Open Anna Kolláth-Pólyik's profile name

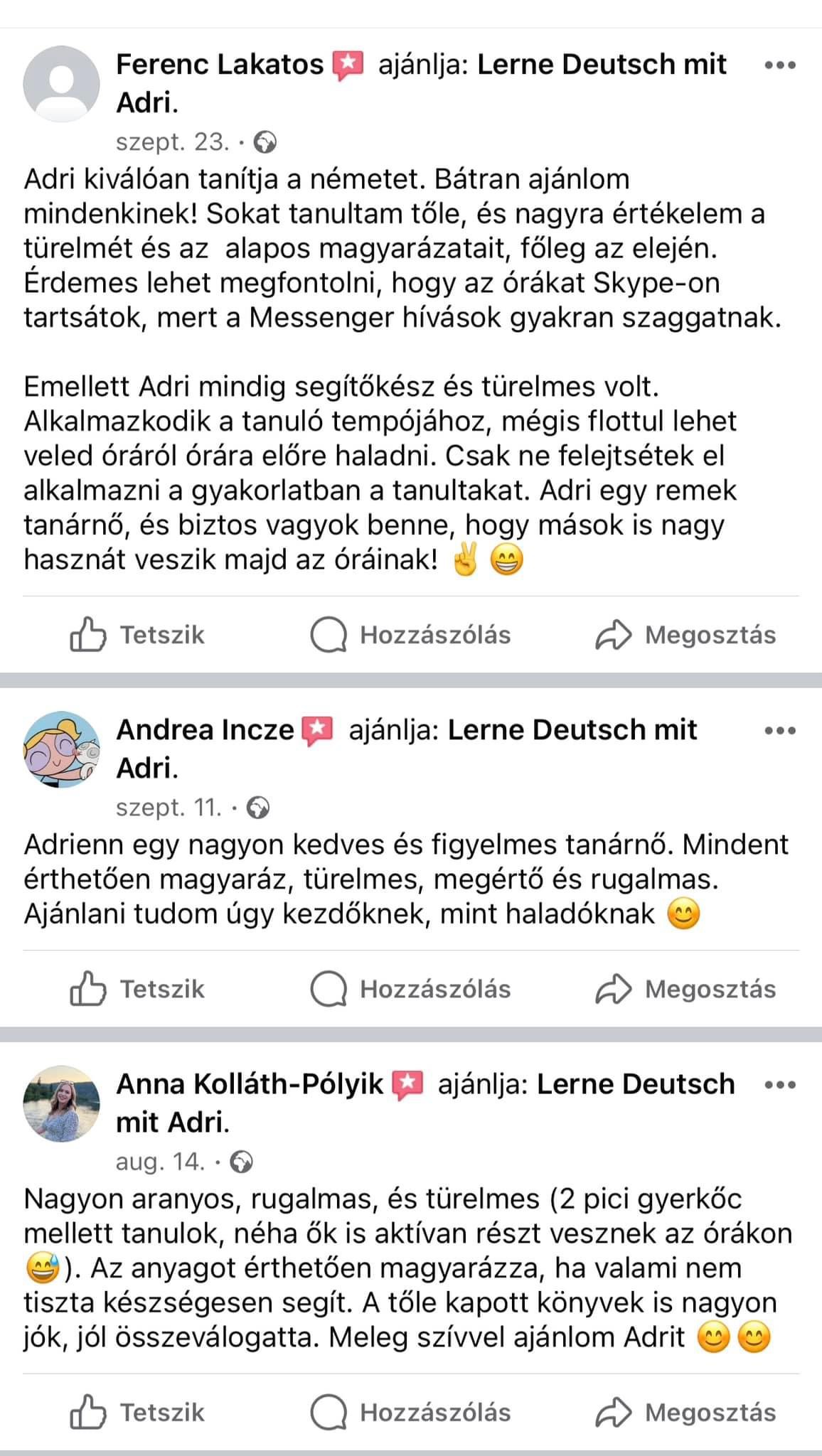(250, 1084)
